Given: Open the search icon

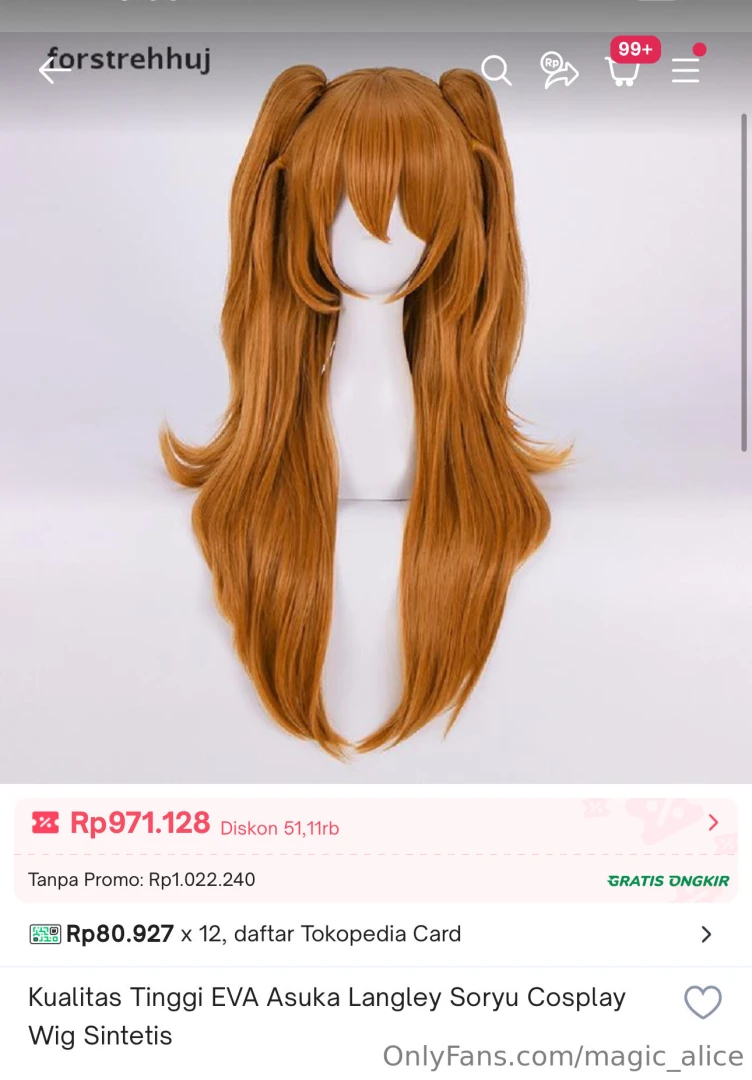Looking at the screenshot, I should point(497,70).
